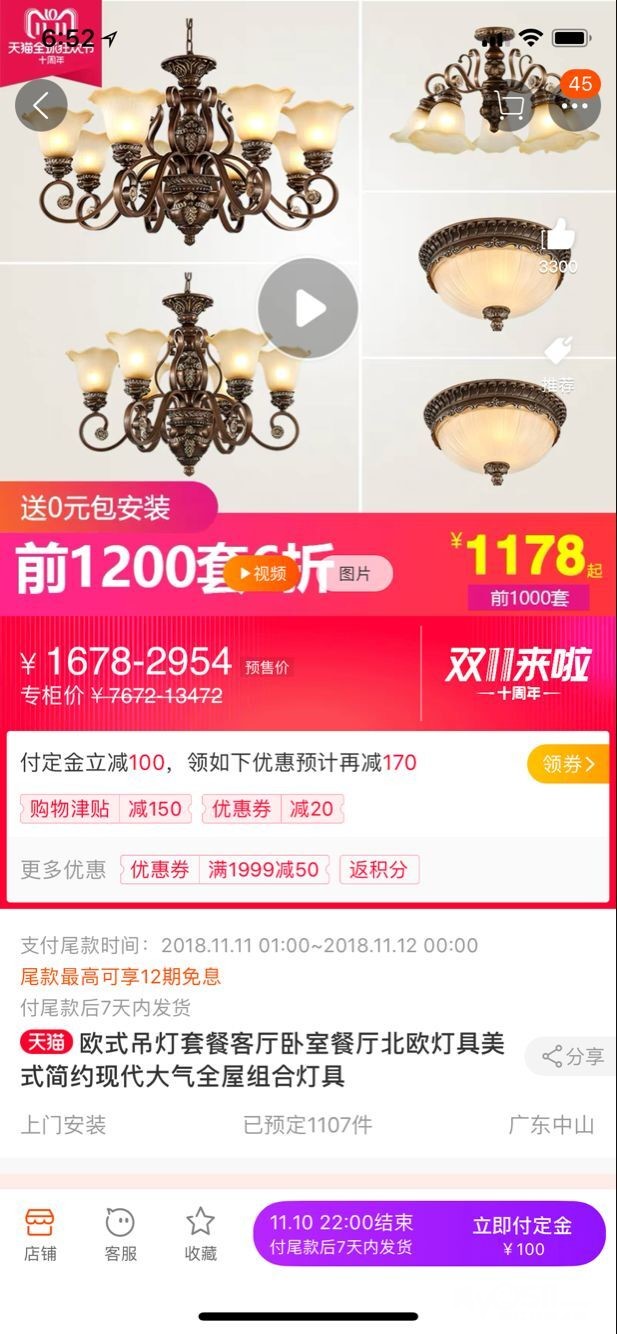Image resolution: width=617 pixels, height=1334 pixels.
Task: Share this product via 分享
Action: 572,1057
